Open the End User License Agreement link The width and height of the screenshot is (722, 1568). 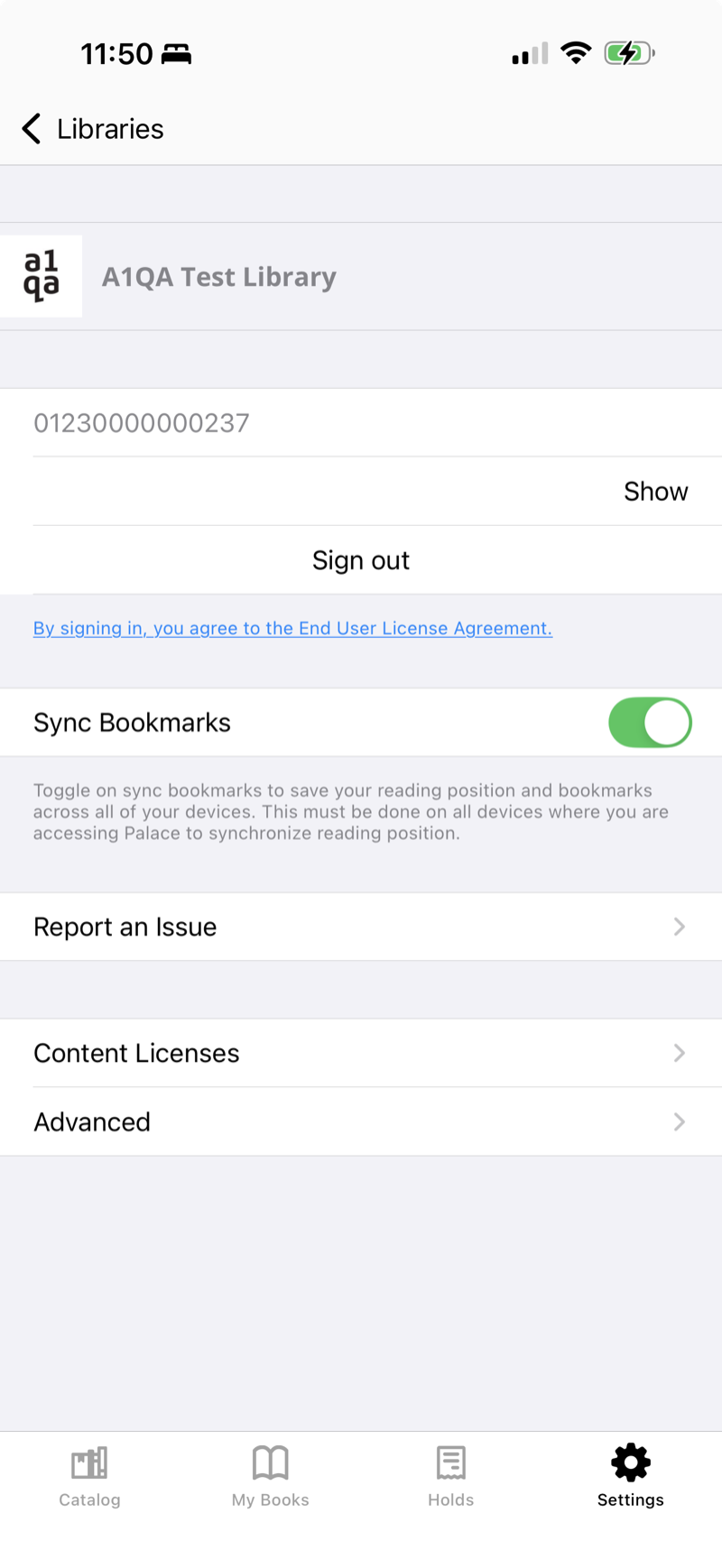pyautogui.click(x=292, y=629)
